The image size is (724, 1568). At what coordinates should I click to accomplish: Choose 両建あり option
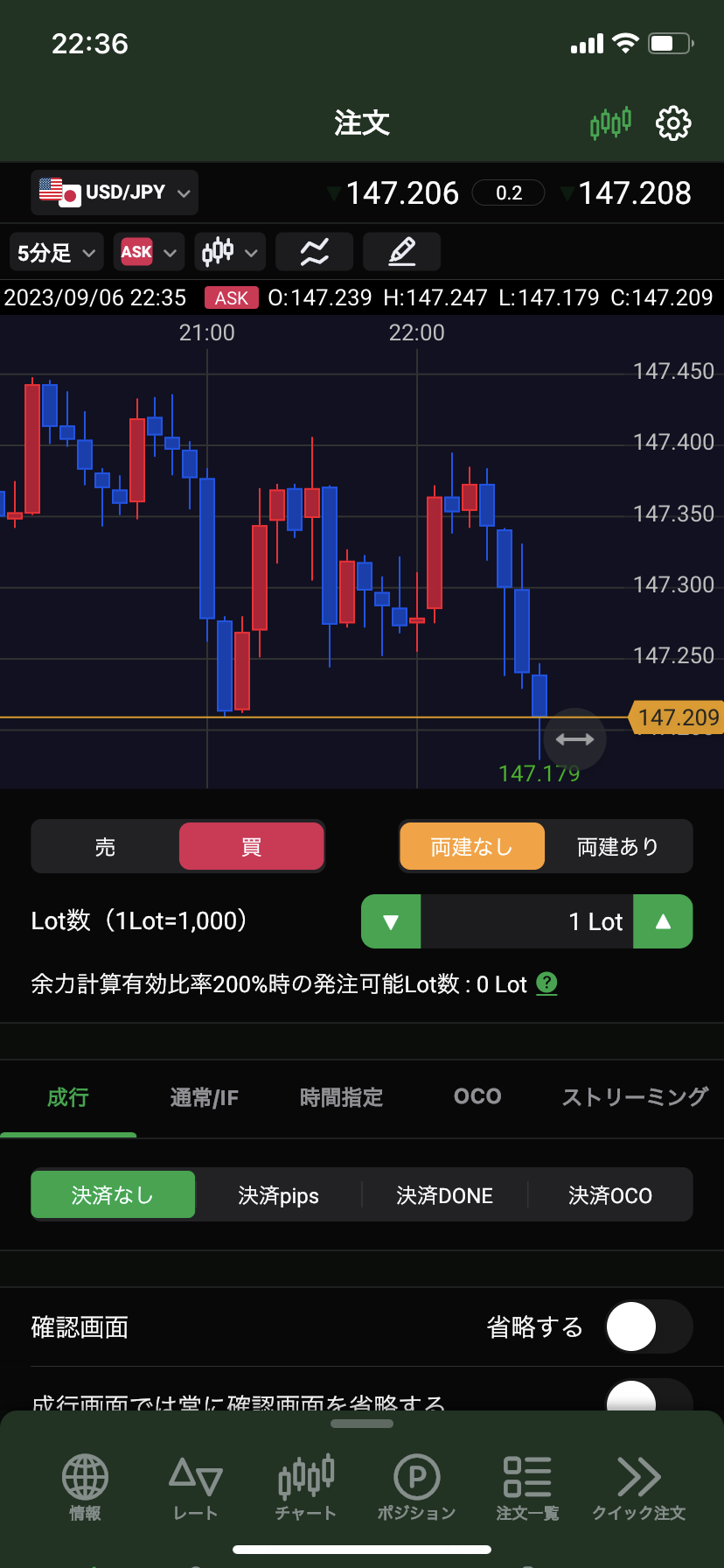click(617, 846)
